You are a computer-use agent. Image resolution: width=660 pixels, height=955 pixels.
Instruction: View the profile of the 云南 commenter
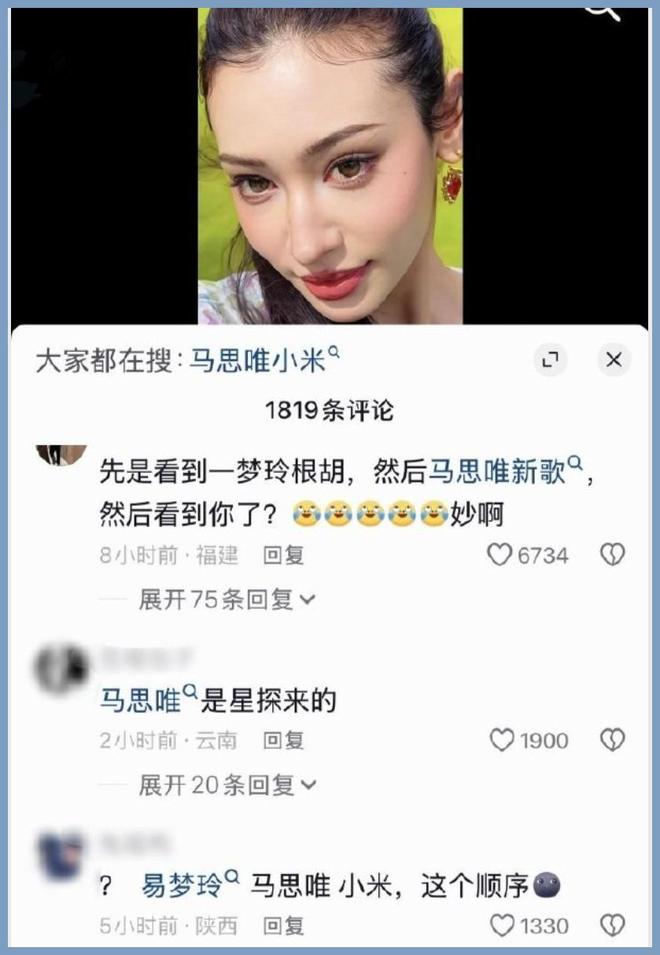[62, 669]
